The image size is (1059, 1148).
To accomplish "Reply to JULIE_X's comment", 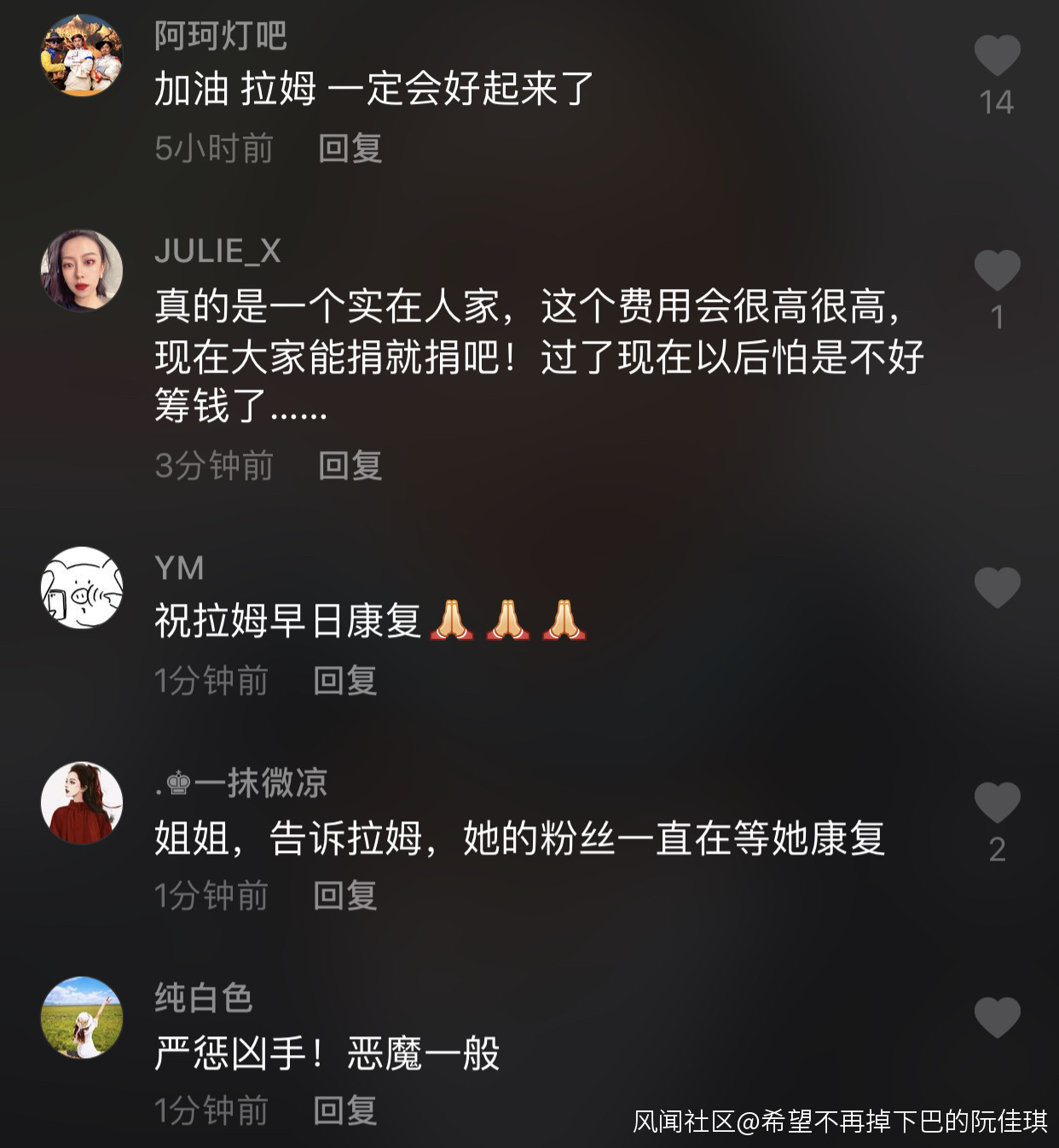I will click(x=350, y=466).
